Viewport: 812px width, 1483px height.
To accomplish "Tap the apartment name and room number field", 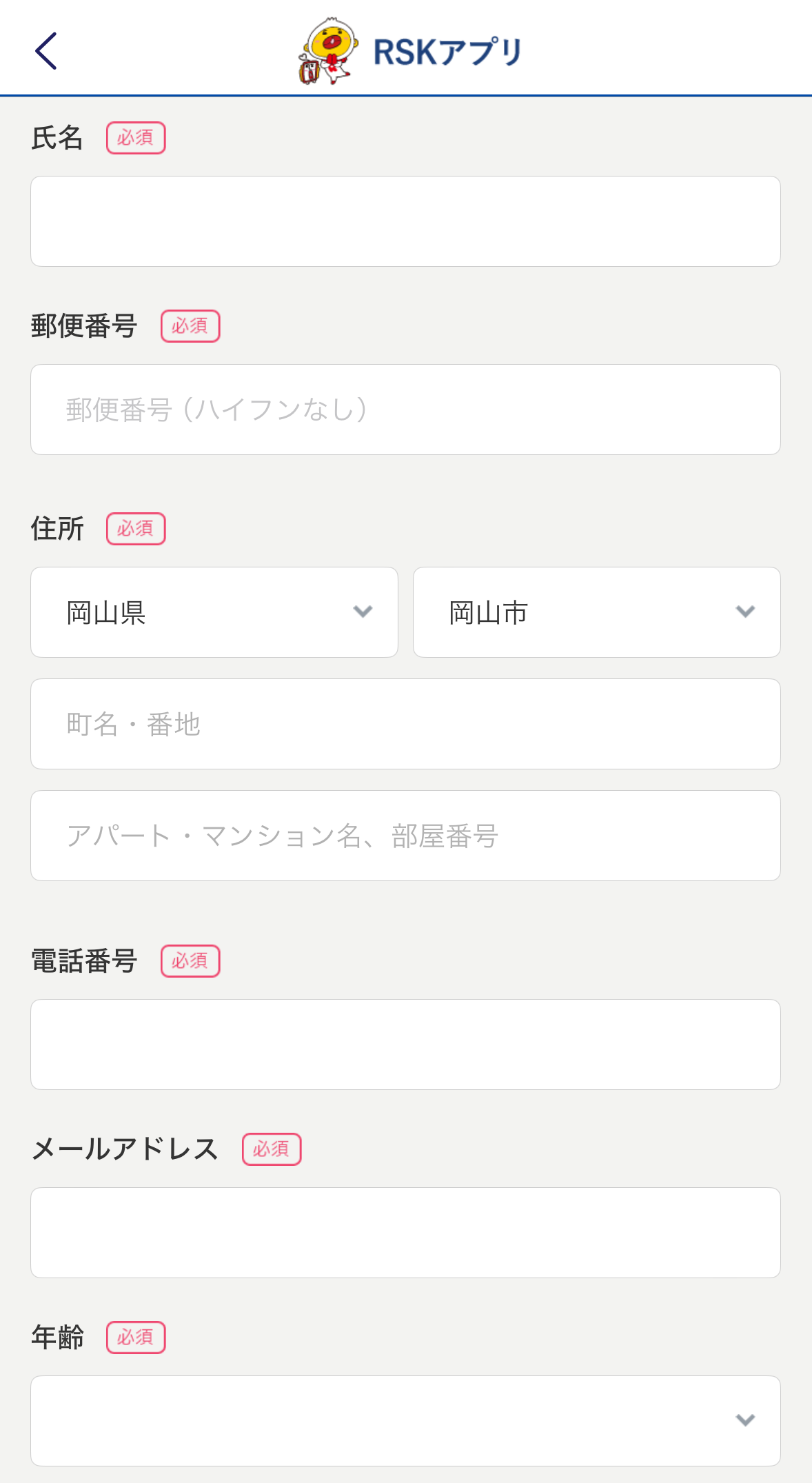I will (405, 836).
